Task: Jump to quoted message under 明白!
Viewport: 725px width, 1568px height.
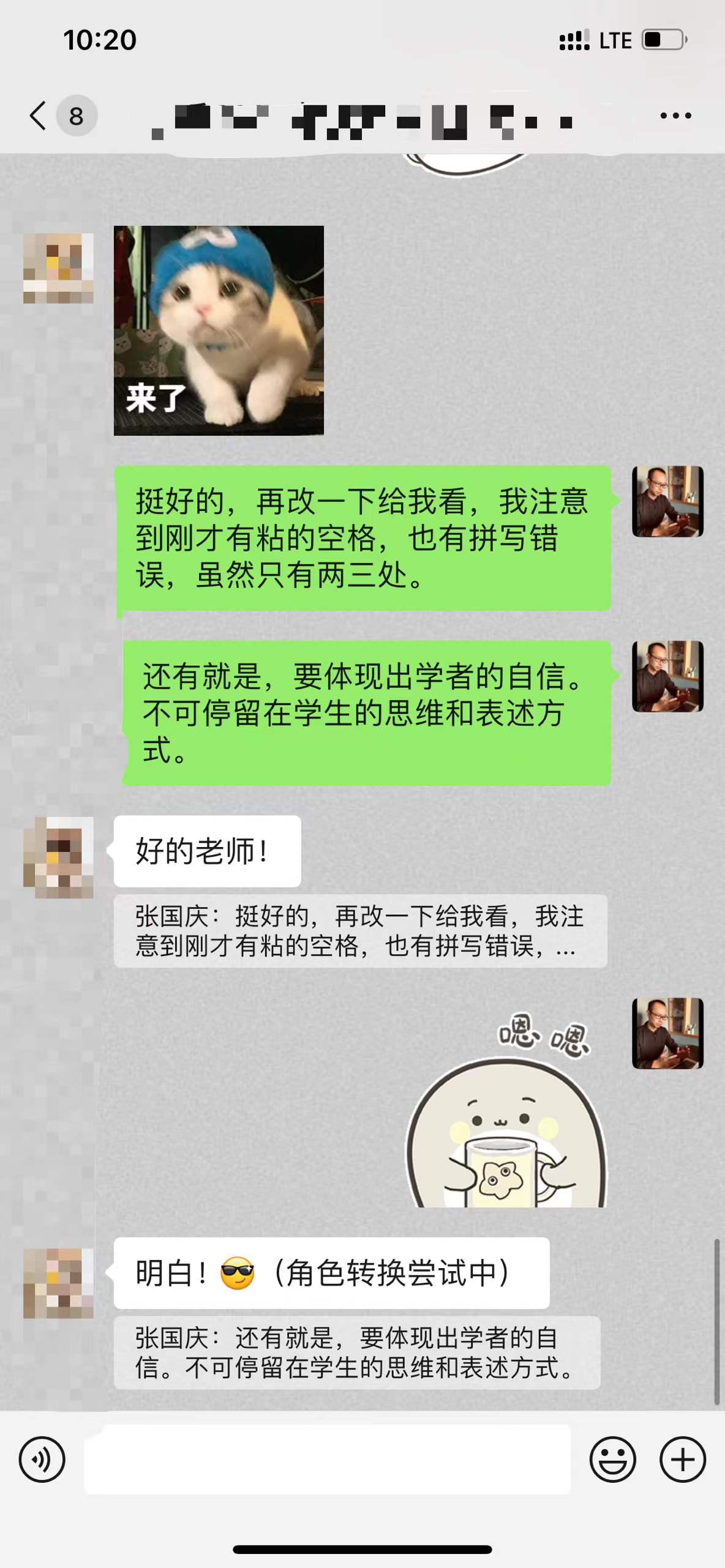Action: [x=356, y=1352]
